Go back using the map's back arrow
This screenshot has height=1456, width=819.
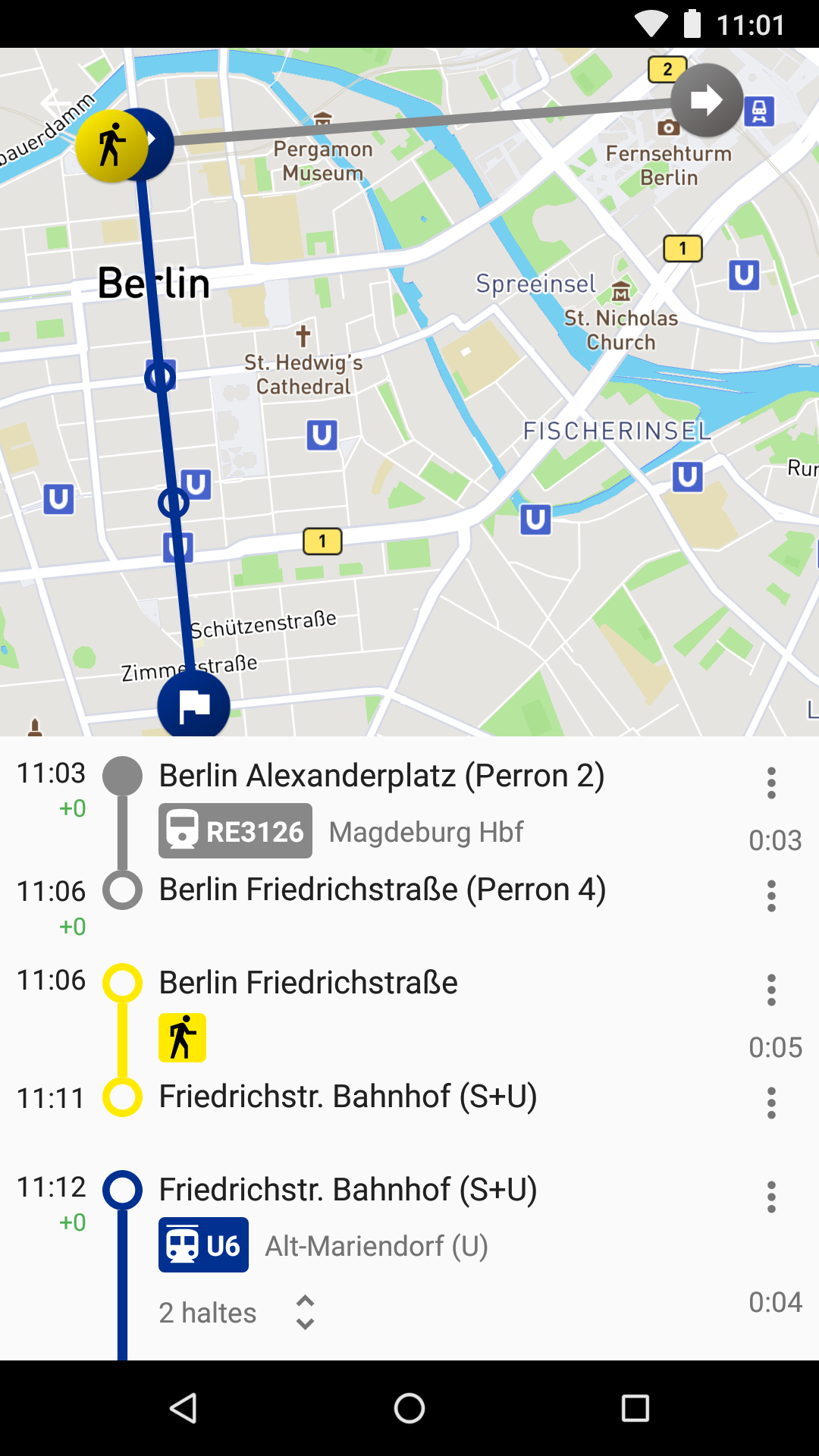(x=56, y=102)
